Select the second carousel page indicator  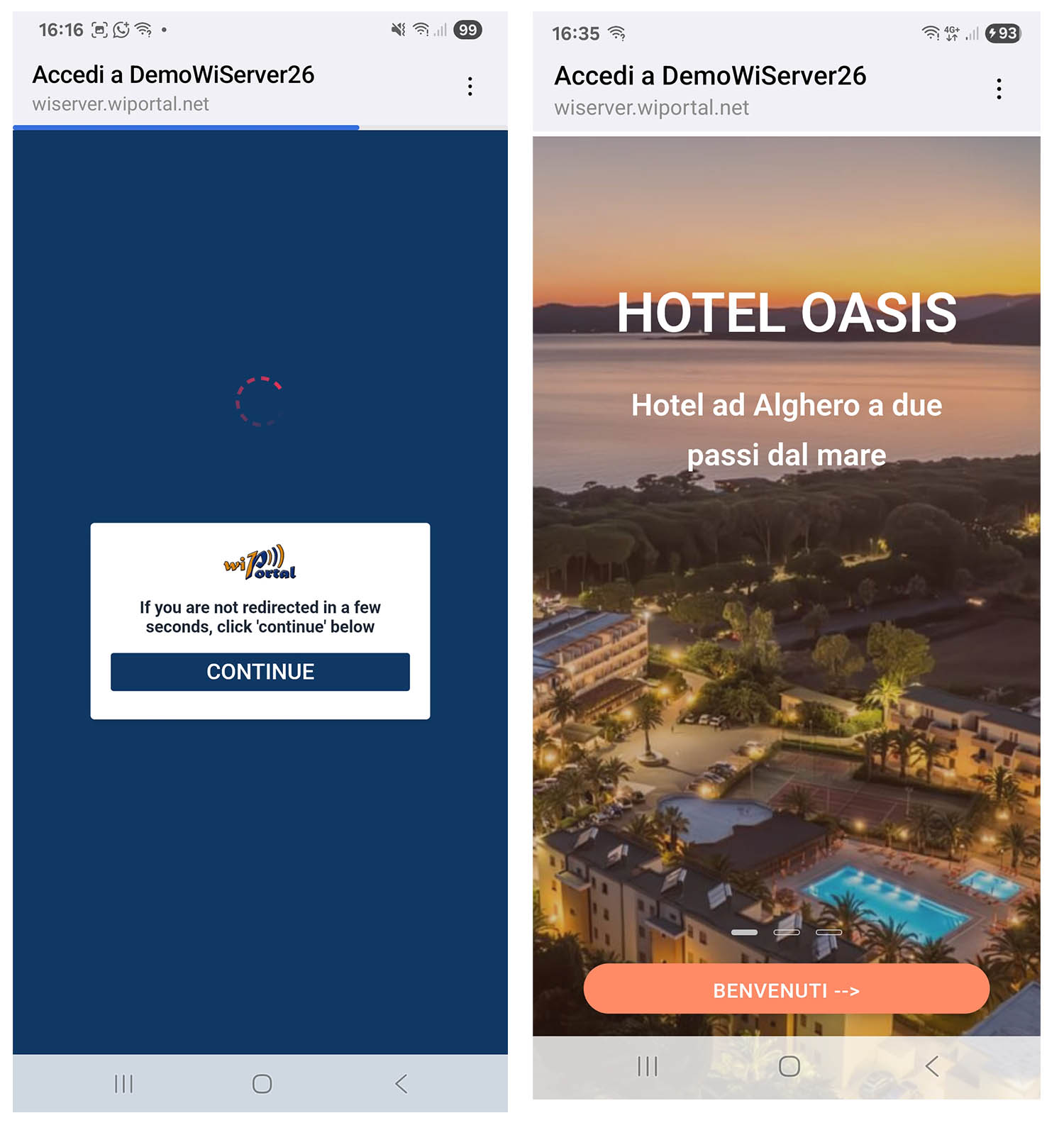coord(786,932)
